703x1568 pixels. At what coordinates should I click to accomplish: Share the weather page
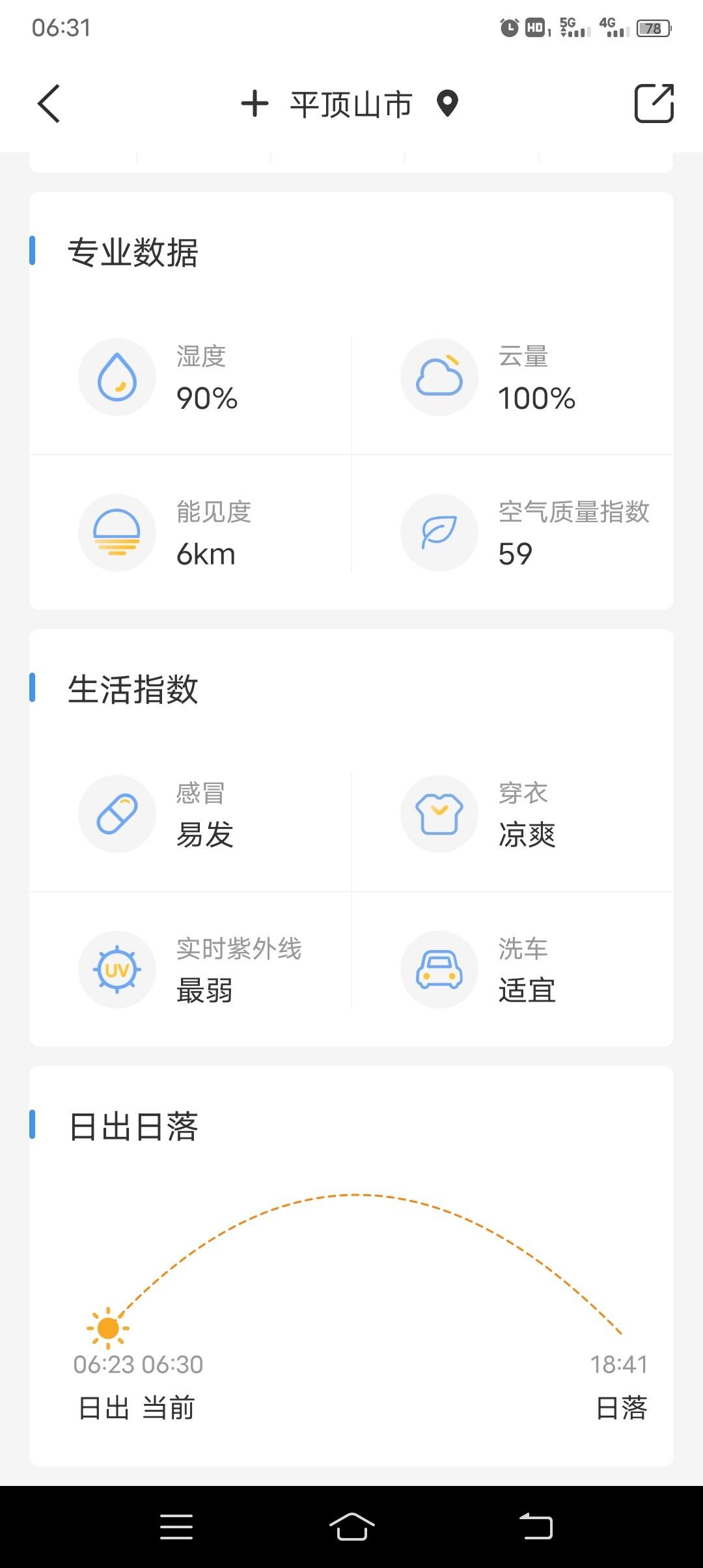[654, 103]
